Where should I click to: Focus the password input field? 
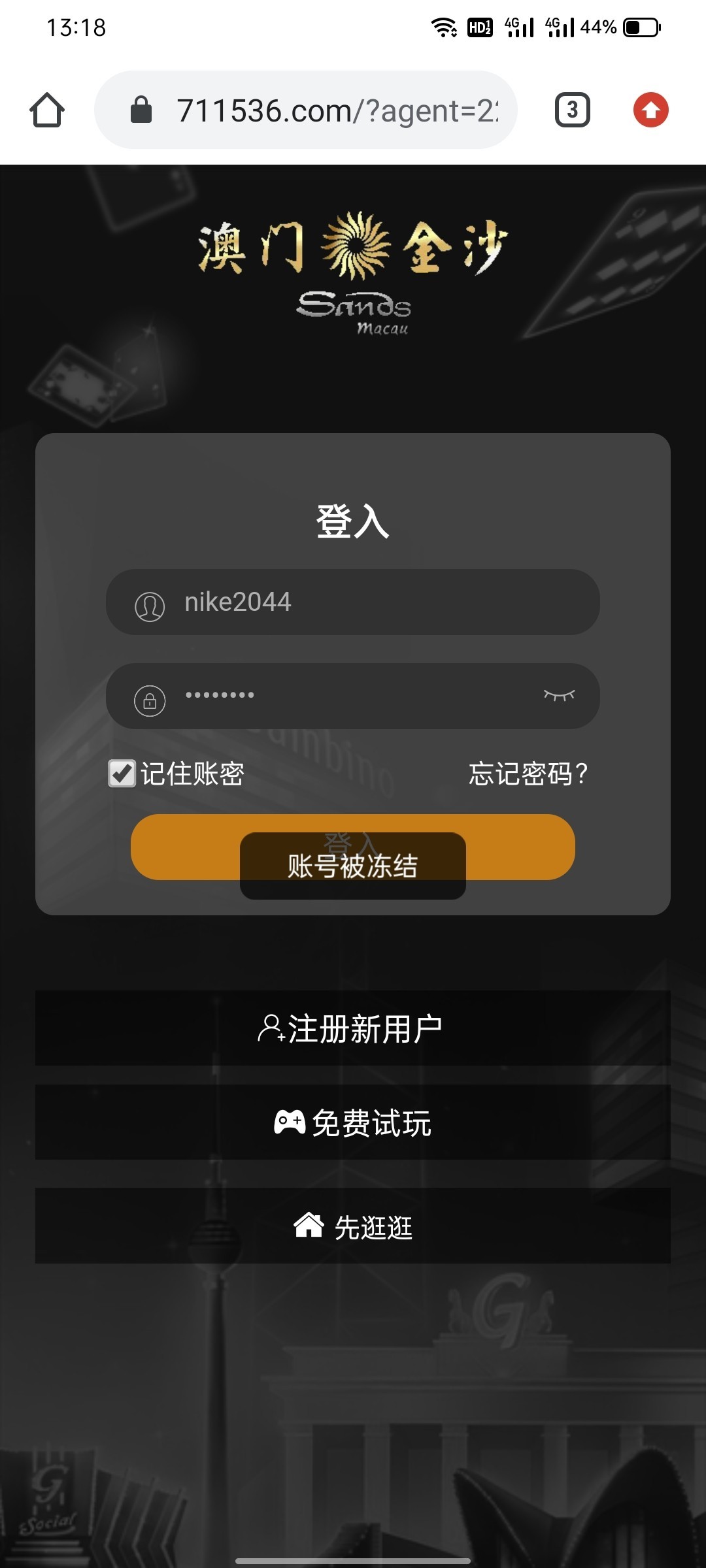[x=353, y=696]
